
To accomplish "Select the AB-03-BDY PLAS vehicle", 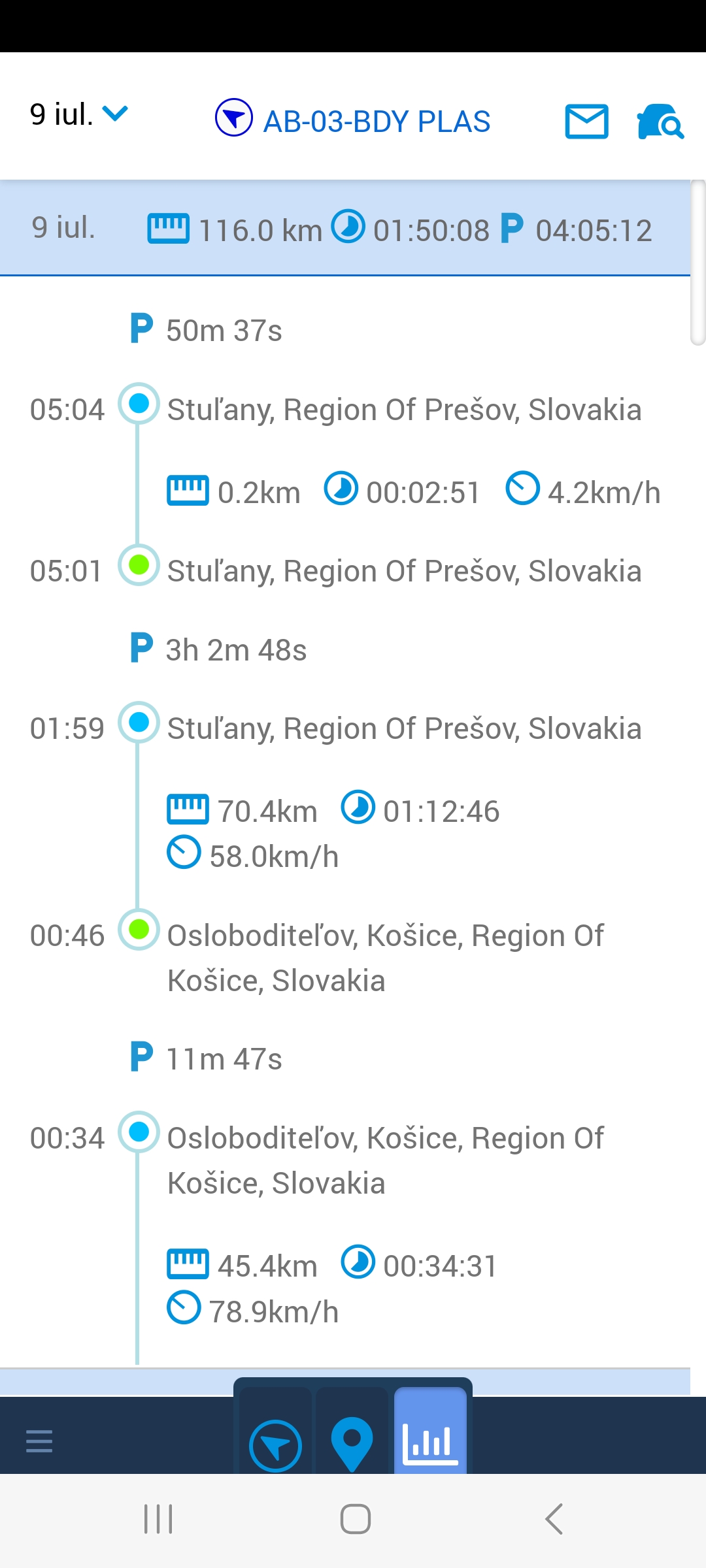I will tap(353, 121).
